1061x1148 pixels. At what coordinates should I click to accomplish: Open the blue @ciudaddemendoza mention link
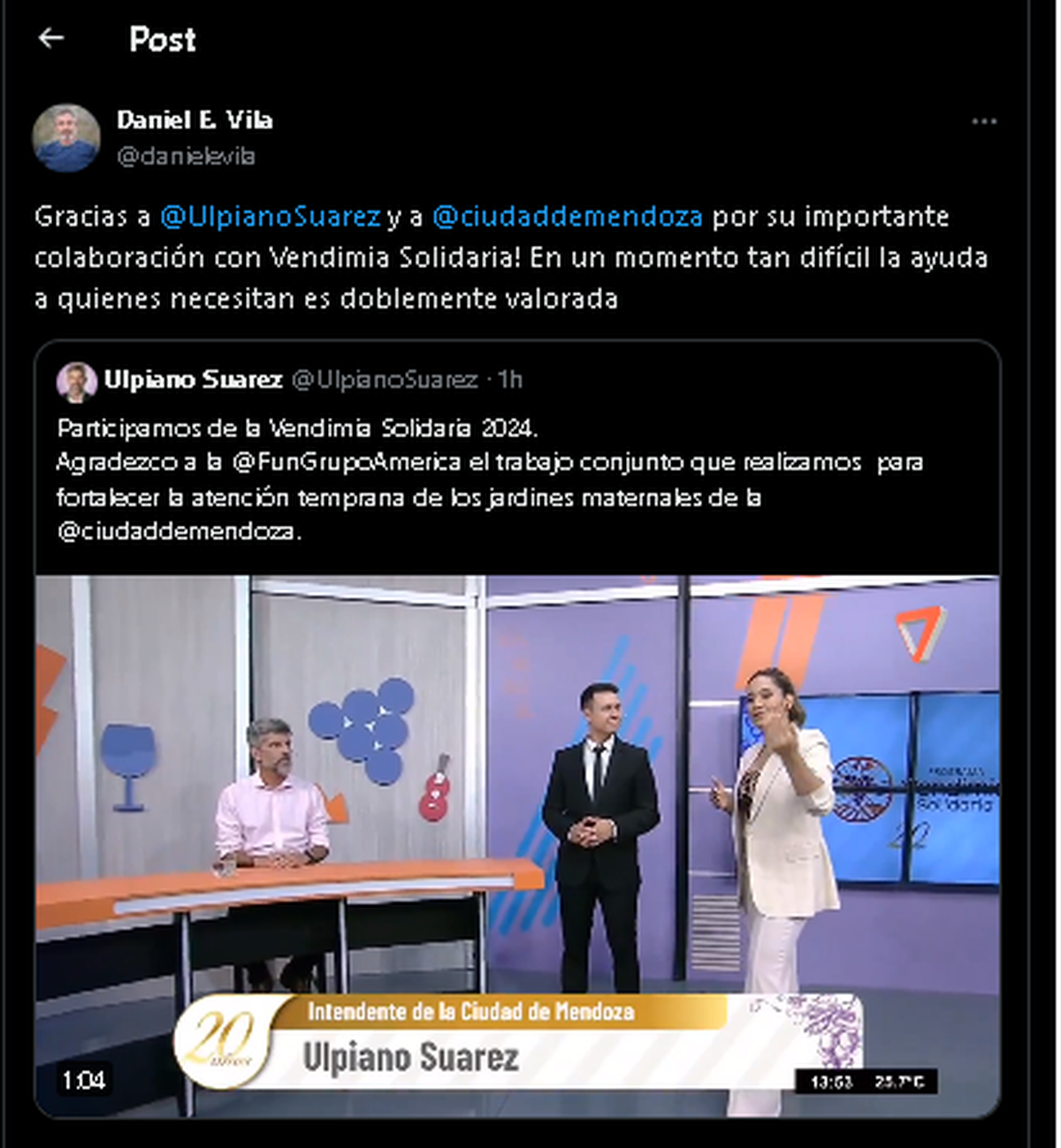[568, 217]
